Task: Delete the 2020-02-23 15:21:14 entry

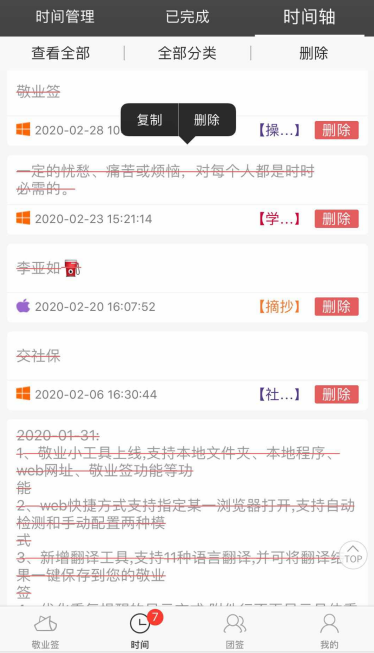Action: pyautogui.click(x=337, y=219)
